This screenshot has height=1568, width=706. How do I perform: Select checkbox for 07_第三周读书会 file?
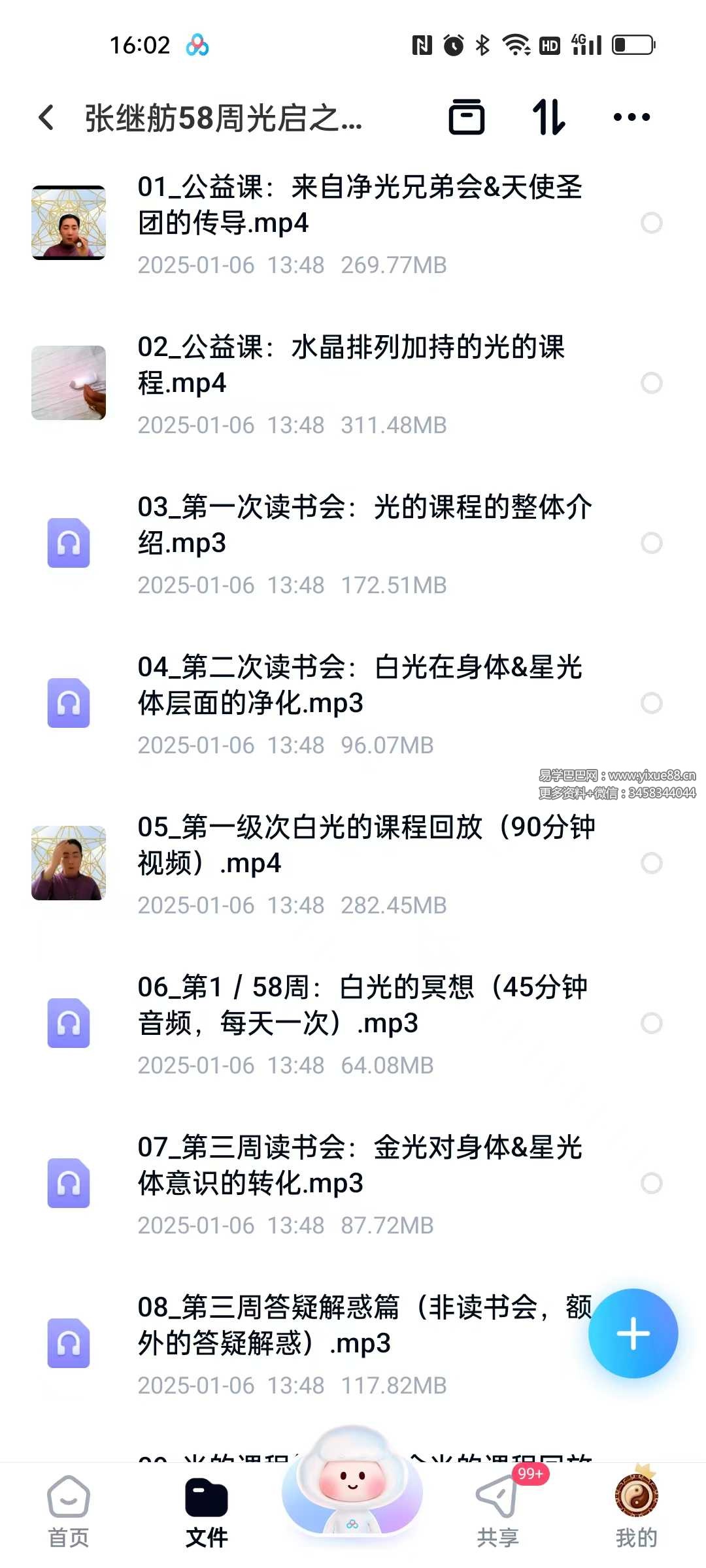click(651, 1183)
